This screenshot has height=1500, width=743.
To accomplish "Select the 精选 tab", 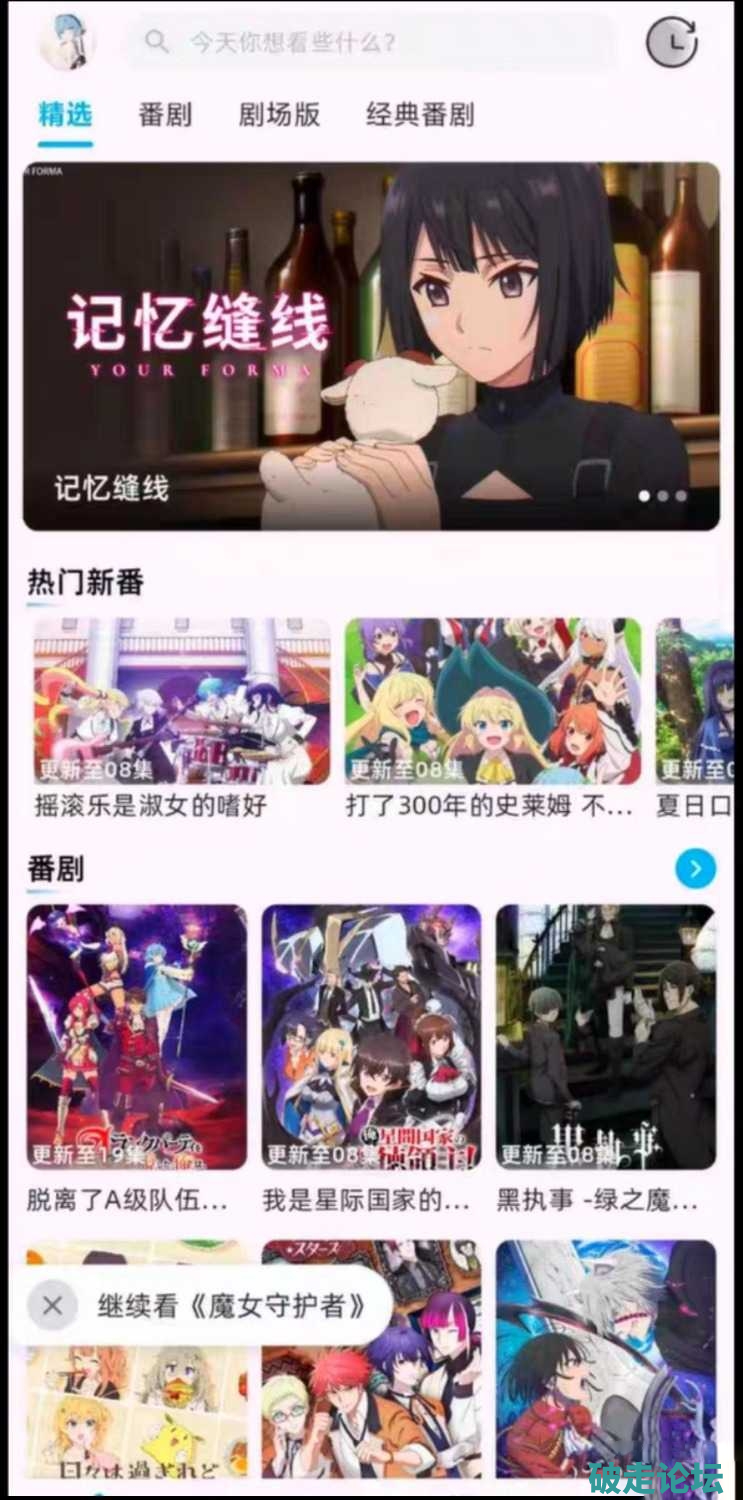I will 66,115.
